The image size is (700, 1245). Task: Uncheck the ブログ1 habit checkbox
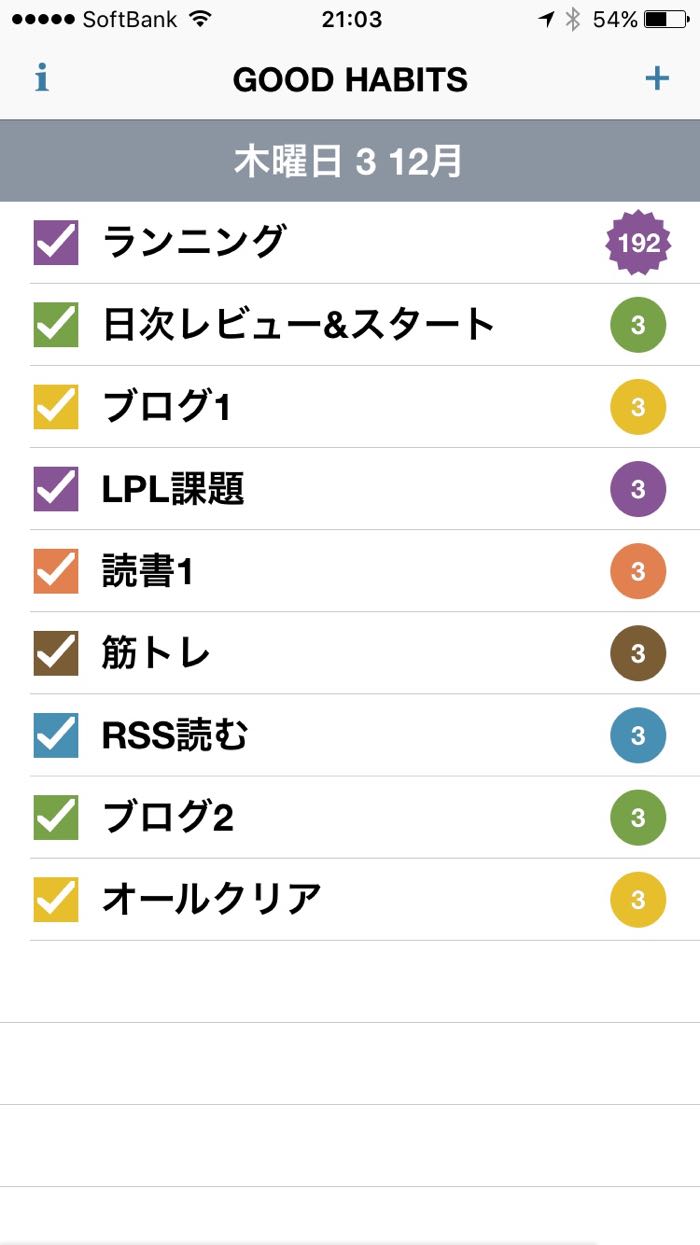tap(56, 407)
